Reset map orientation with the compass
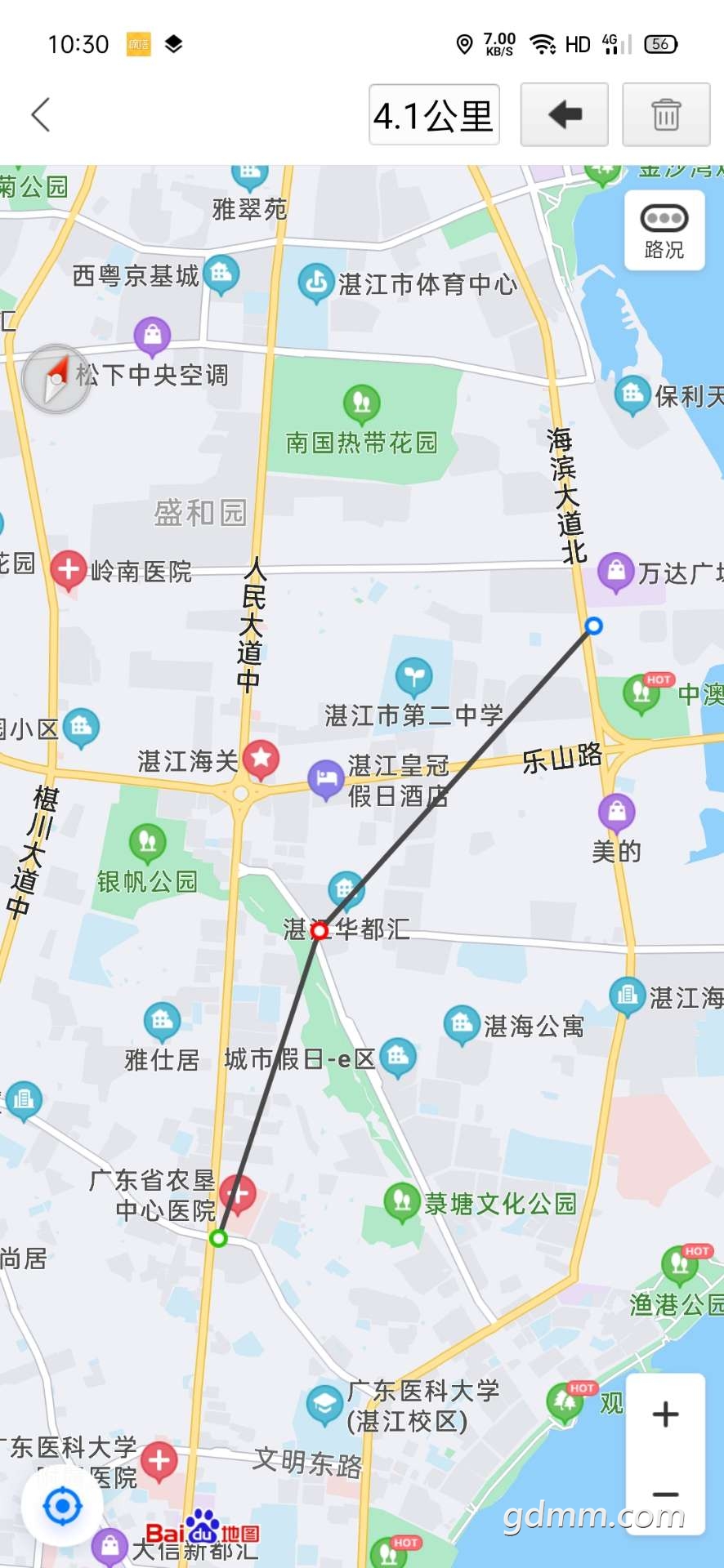The width and height of the screenshot is (724, 1568). [x=56, y=378]
